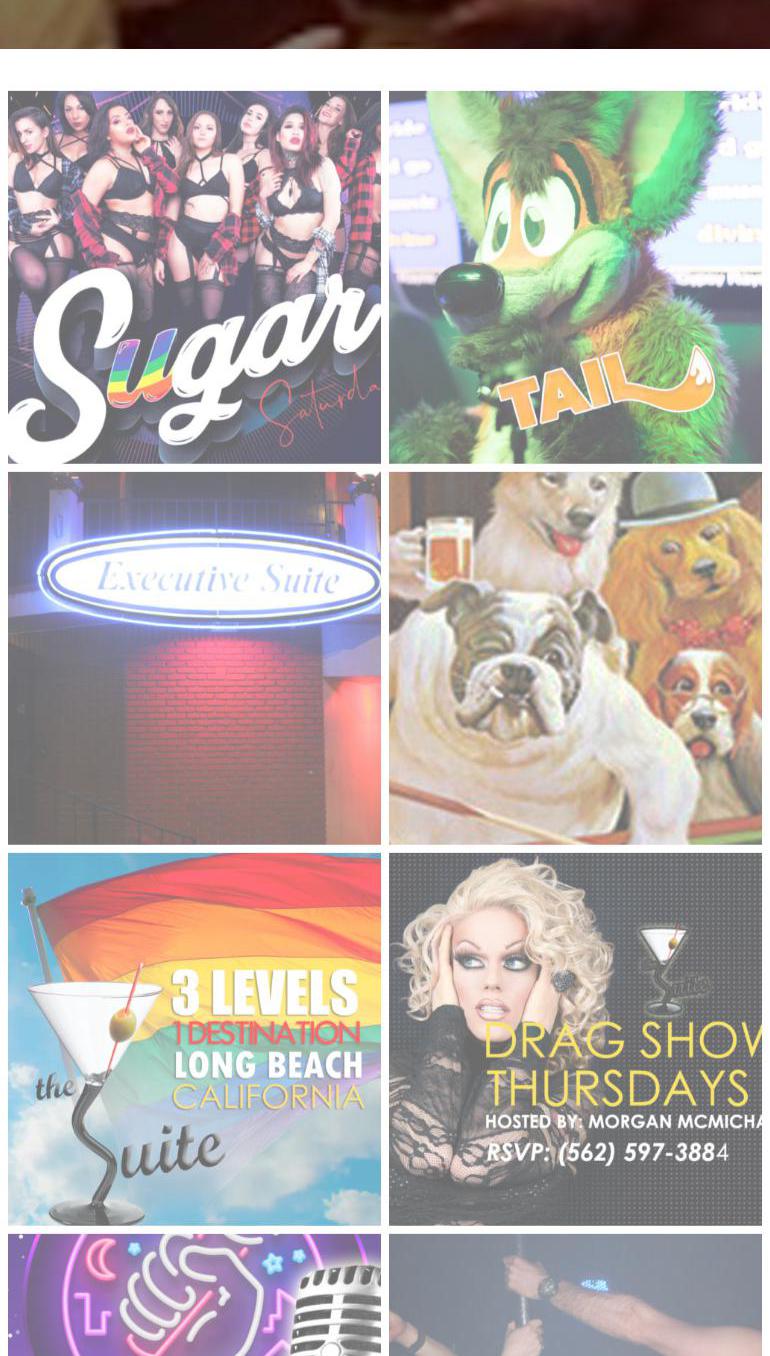Open the Tail furry mascot tile
The height and width of the screenshot is (1356, 770).
[575, 277]
